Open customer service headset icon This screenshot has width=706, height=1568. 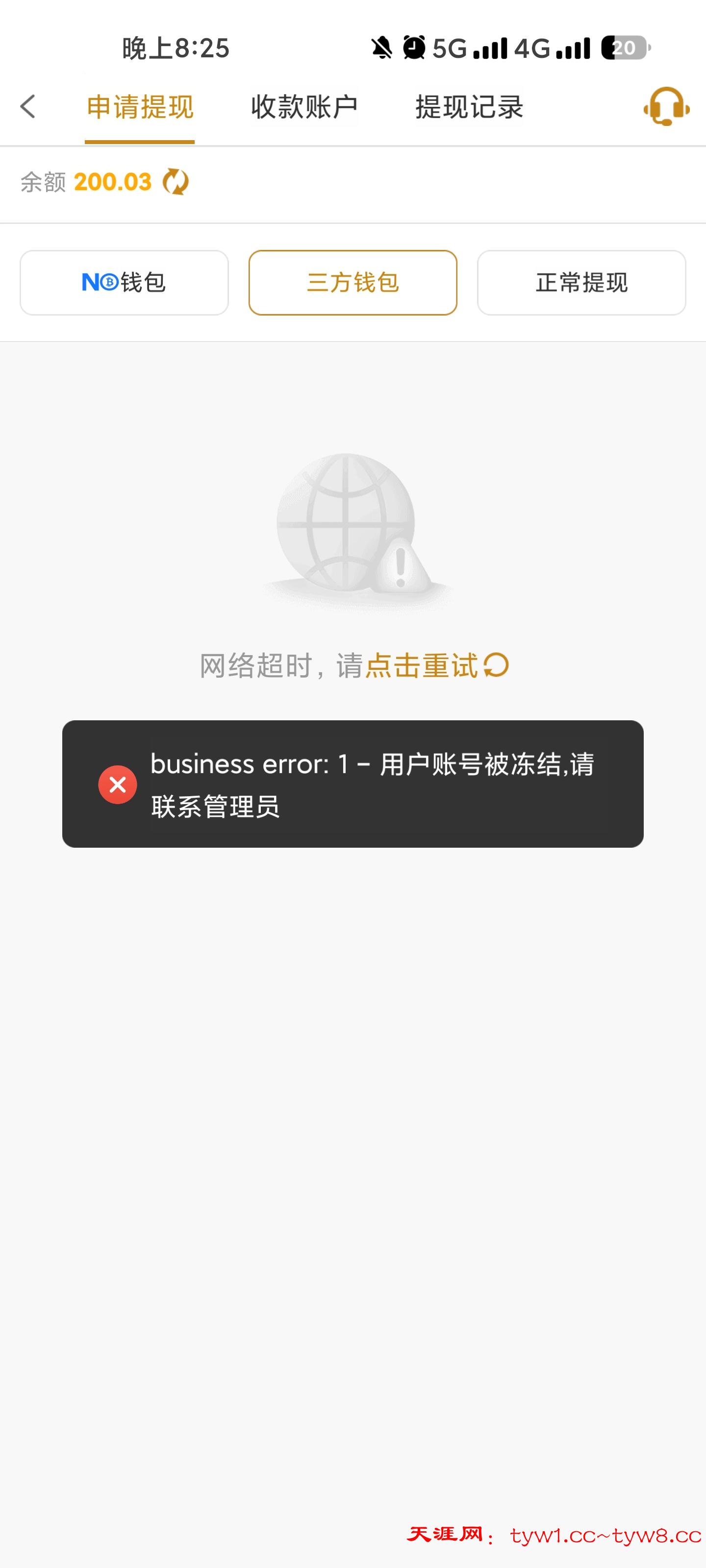point(666,106)
